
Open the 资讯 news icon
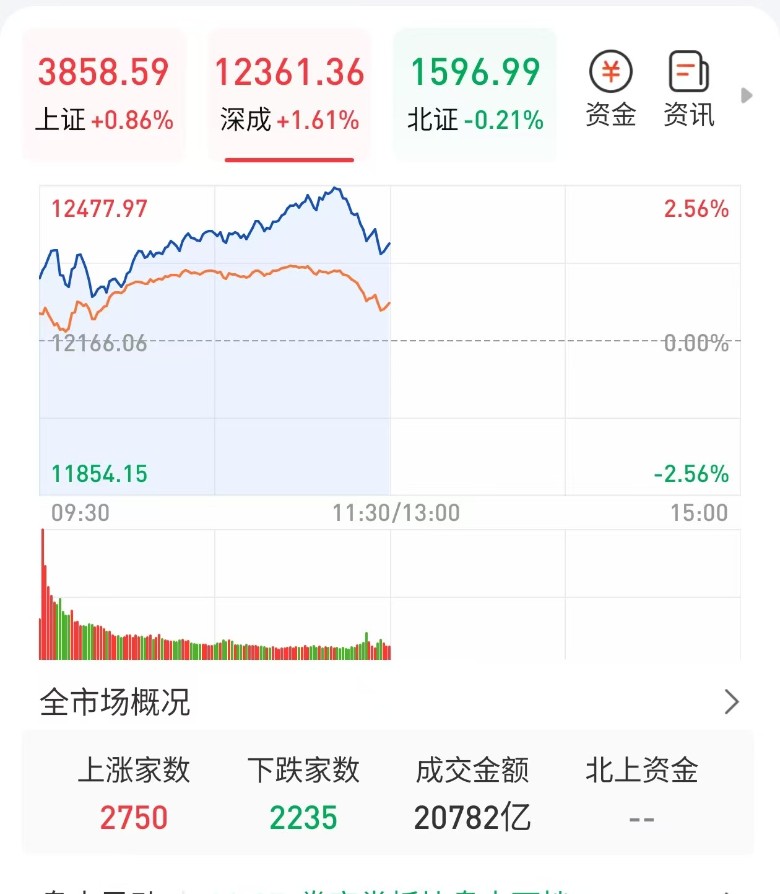(x=689, y=90)
